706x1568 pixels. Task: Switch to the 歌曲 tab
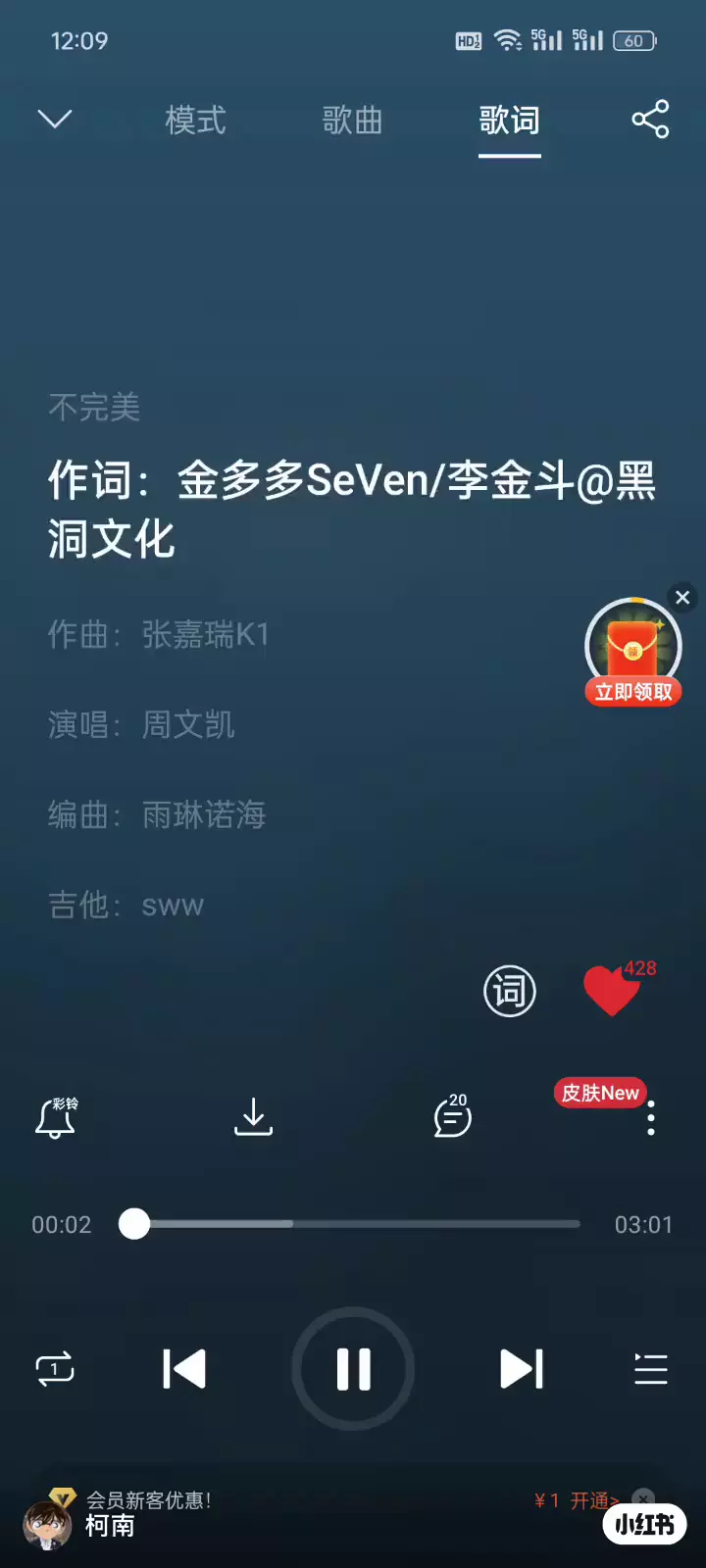tap(352, 121)
